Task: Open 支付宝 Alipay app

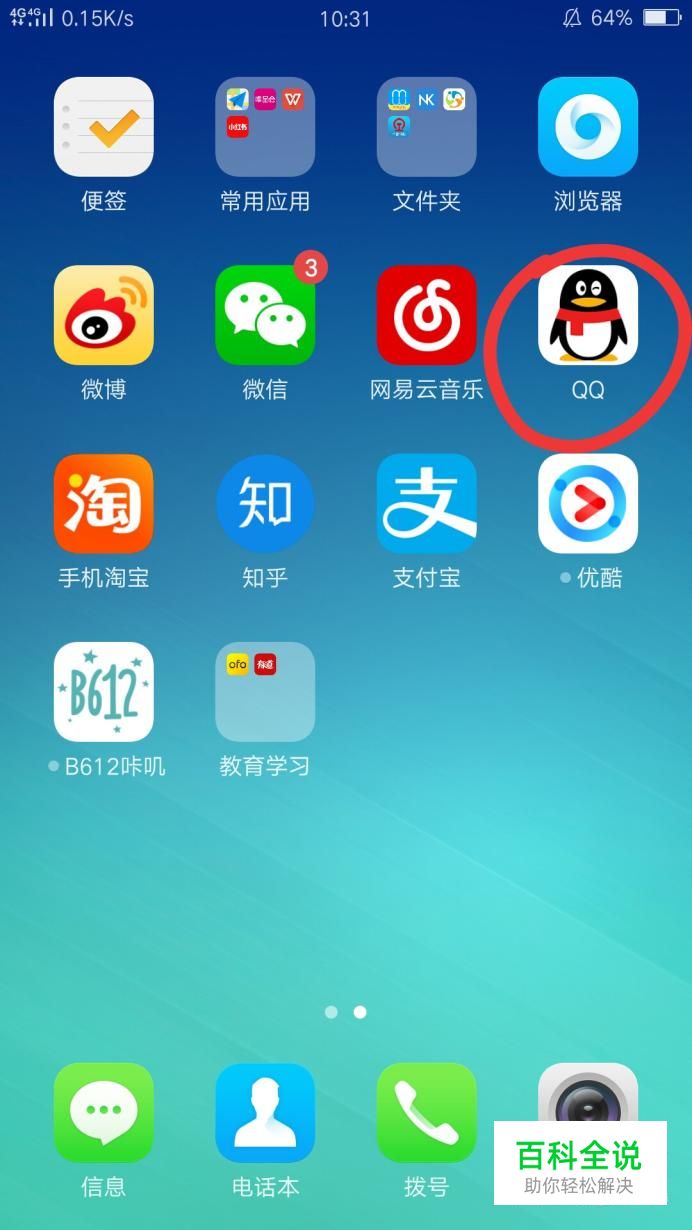Action: 426,503
